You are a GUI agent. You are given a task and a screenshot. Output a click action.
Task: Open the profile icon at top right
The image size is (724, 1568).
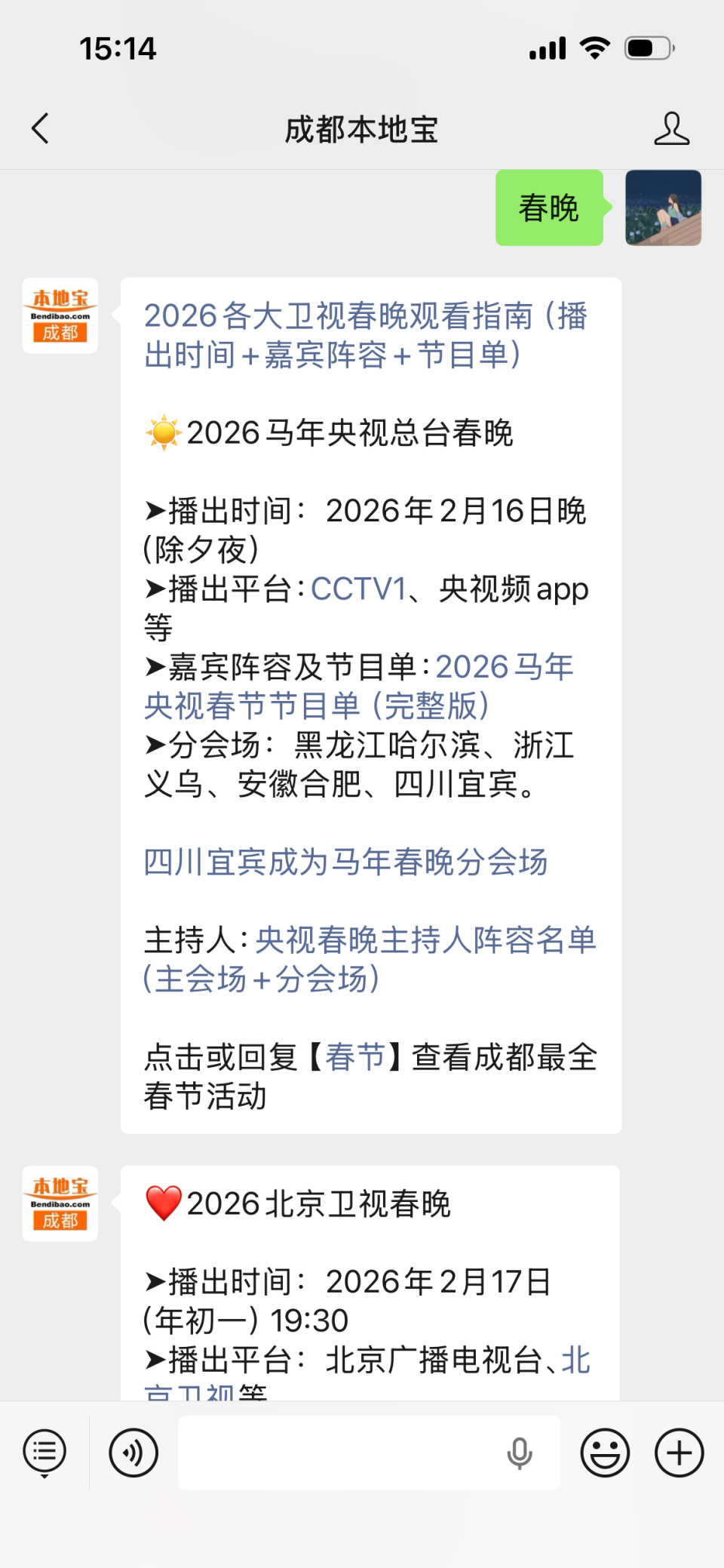click(671, 128)
